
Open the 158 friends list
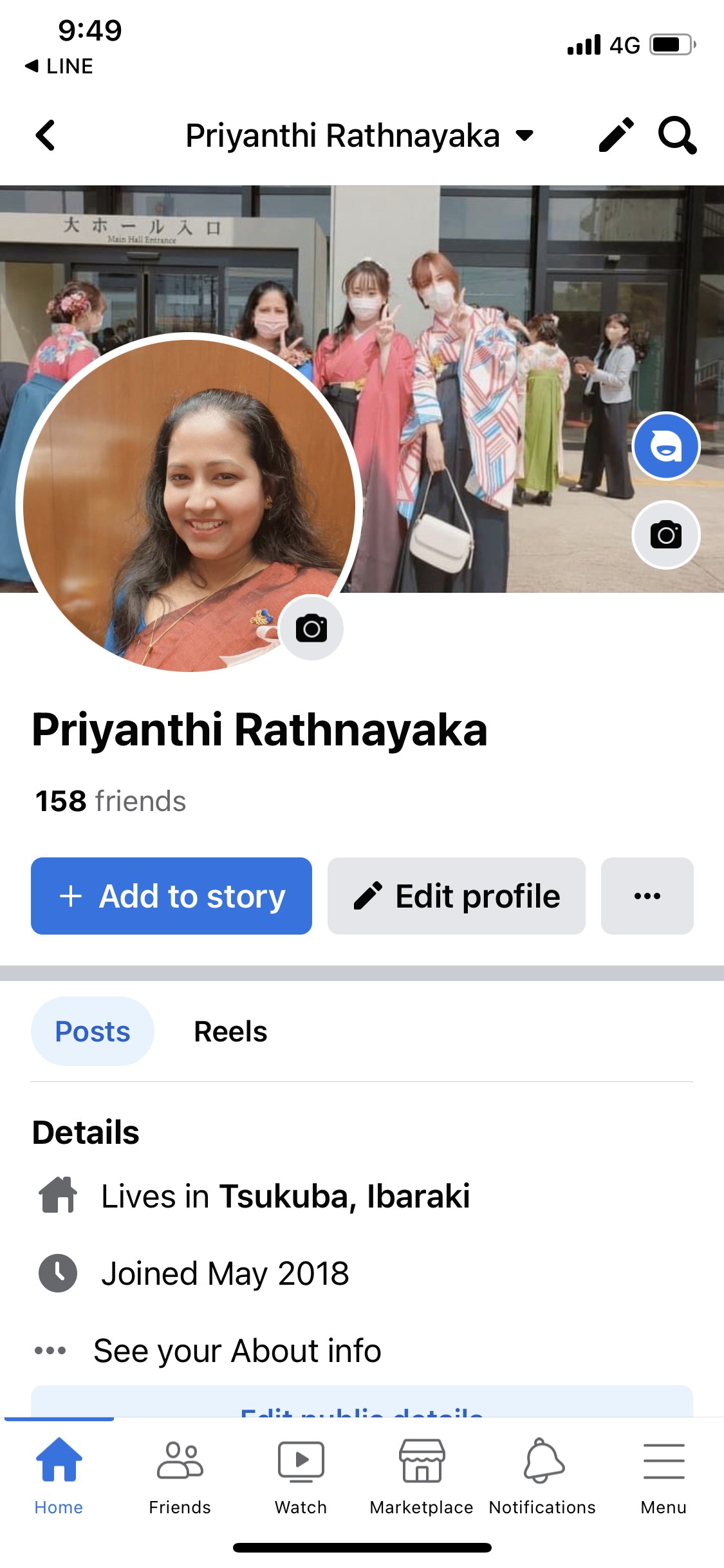pos(111,801)
